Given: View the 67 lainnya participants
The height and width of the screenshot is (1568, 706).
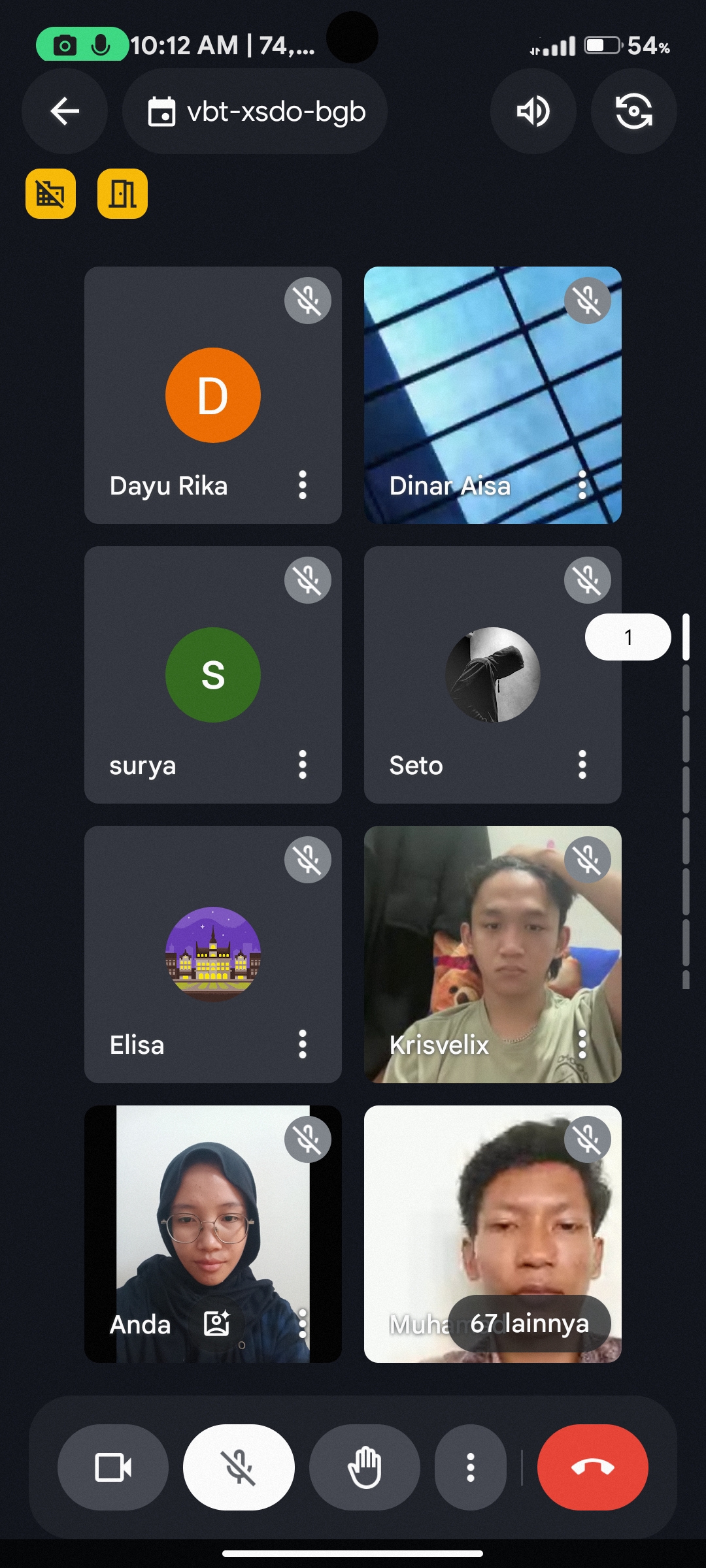Looking at the screenshot, I should [x=529, y=1324].
